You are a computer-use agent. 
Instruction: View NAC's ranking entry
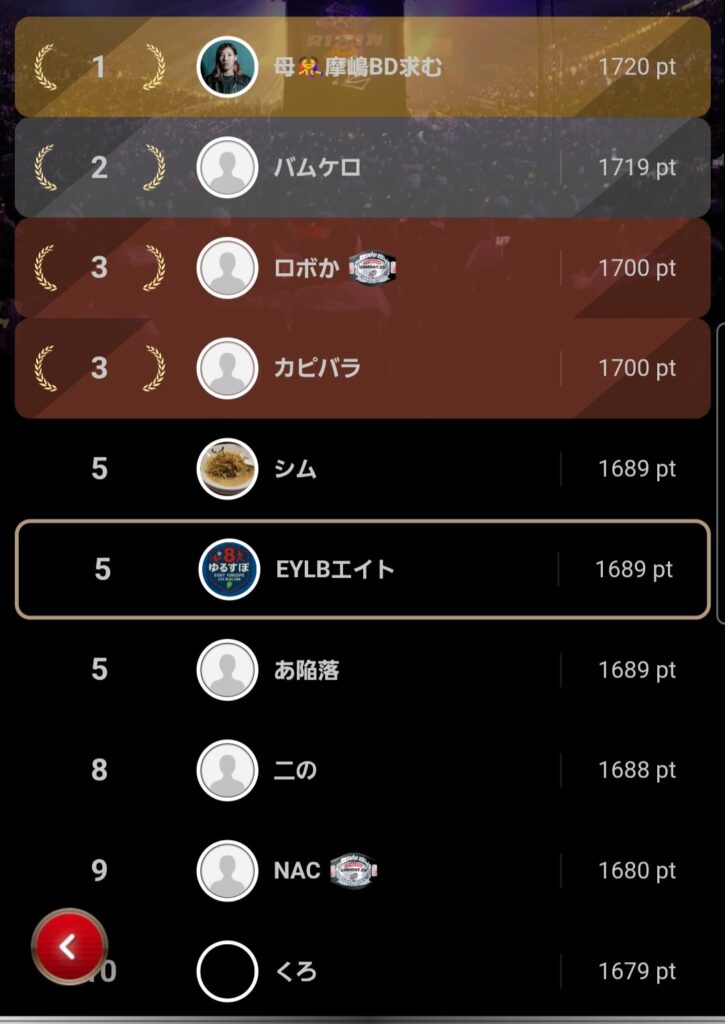362,870
